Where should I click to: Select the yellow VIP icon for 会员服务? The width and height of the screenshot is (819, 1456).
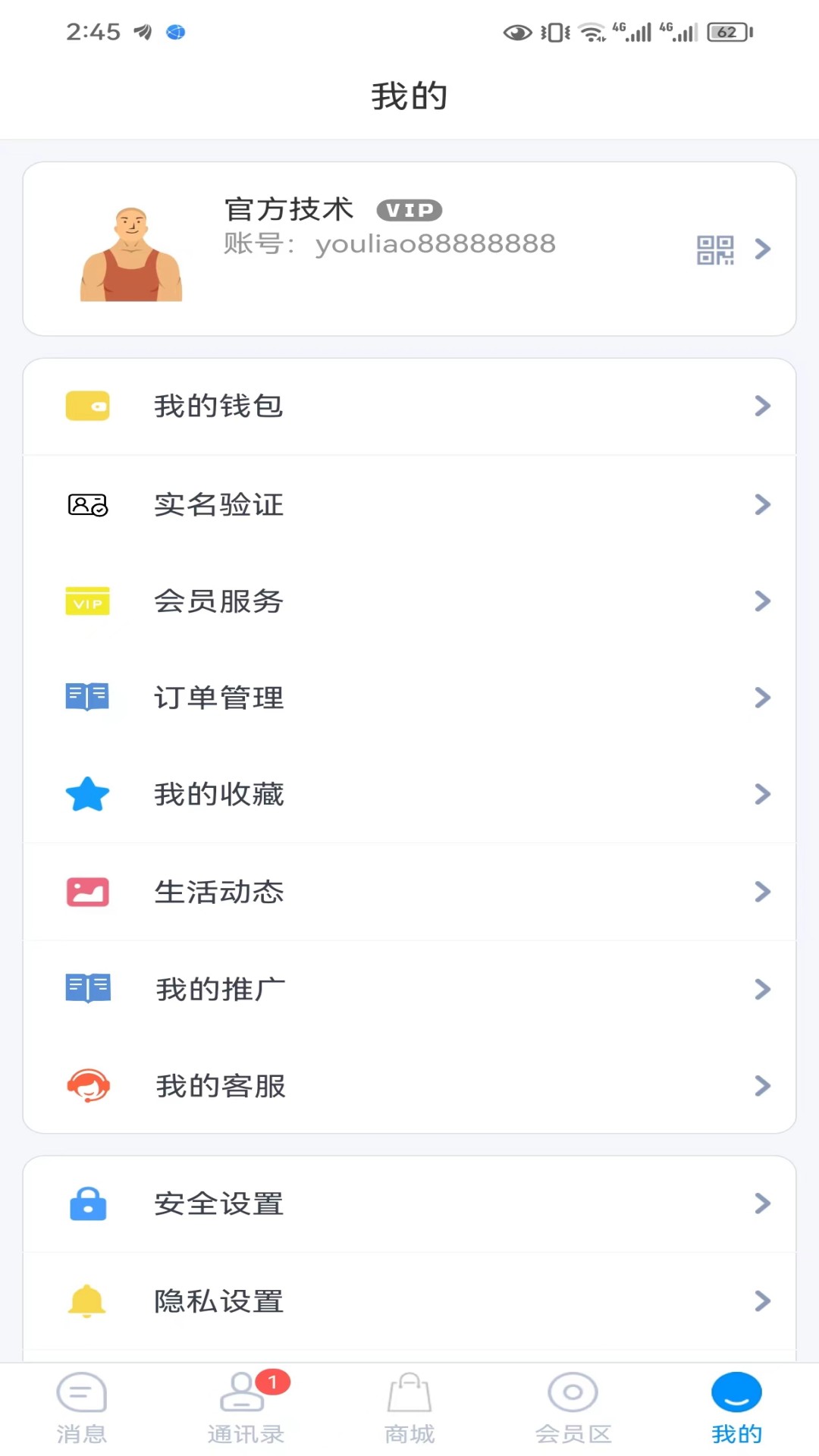[88, 601]
